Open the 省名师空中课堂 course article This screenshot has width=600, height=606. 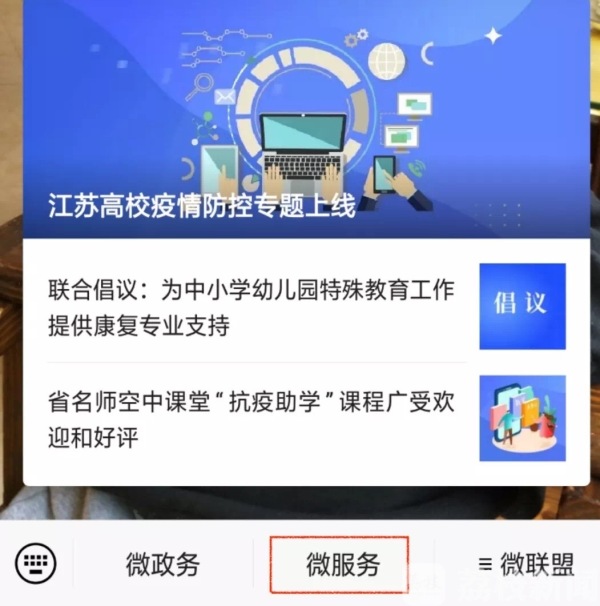[252, 420]
